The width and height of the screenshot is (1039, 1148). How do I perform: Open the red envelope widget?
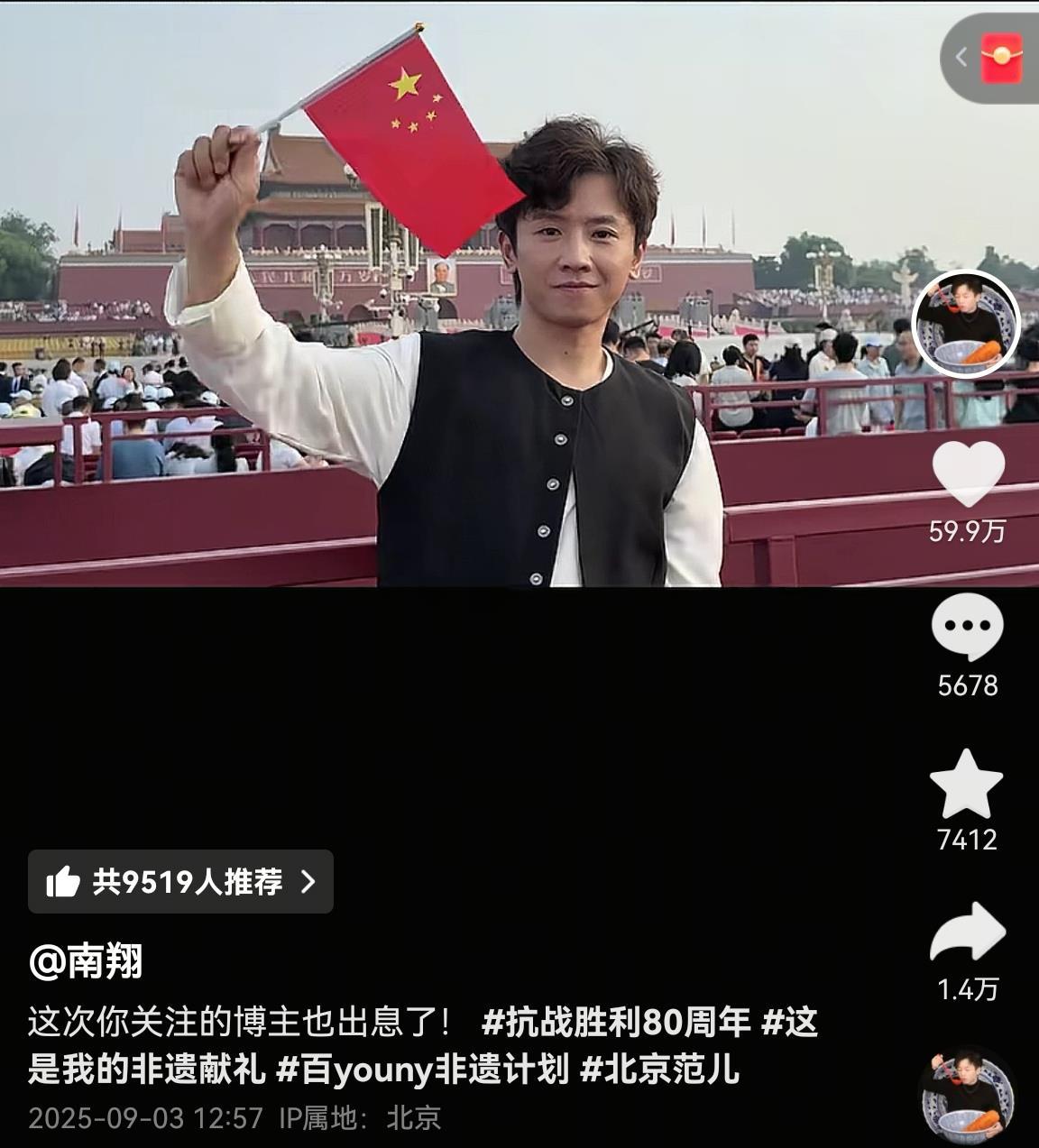click(x=1000, y=58)
